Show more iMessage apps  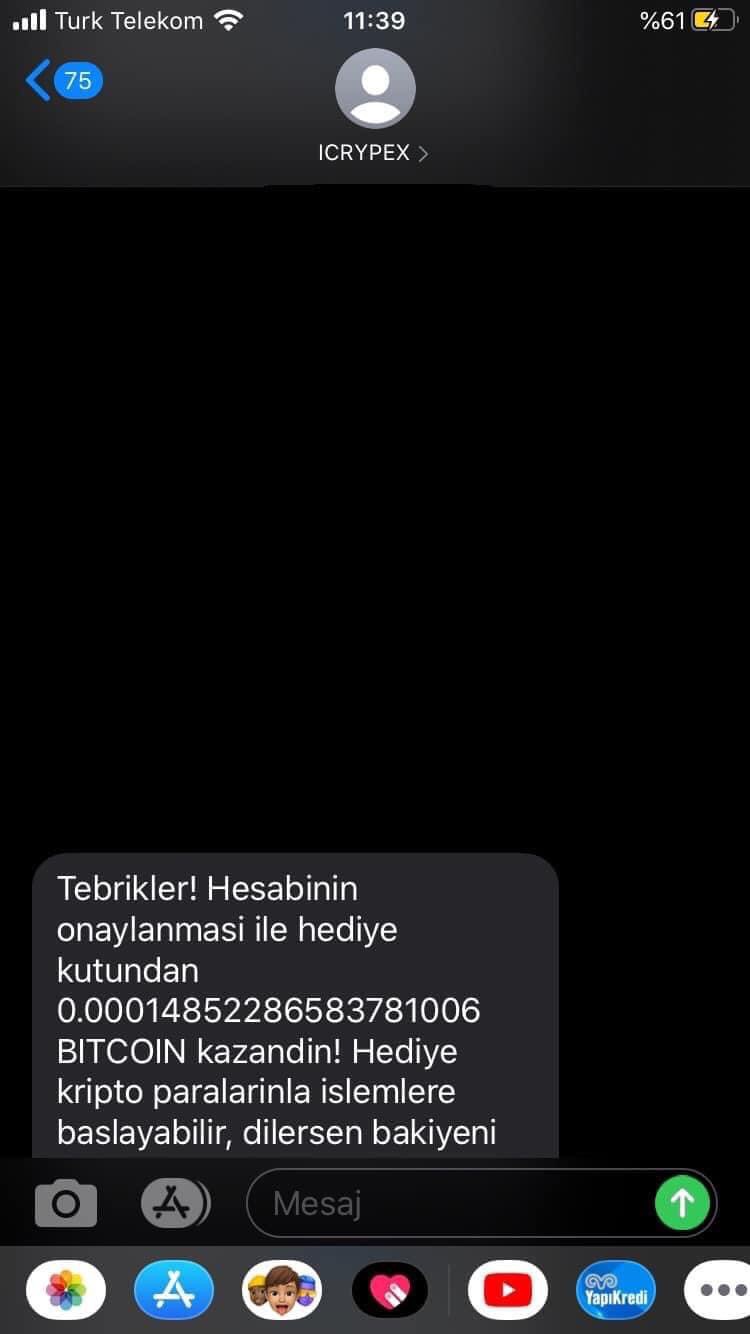pyautogui.click(x=718, y=1290)
